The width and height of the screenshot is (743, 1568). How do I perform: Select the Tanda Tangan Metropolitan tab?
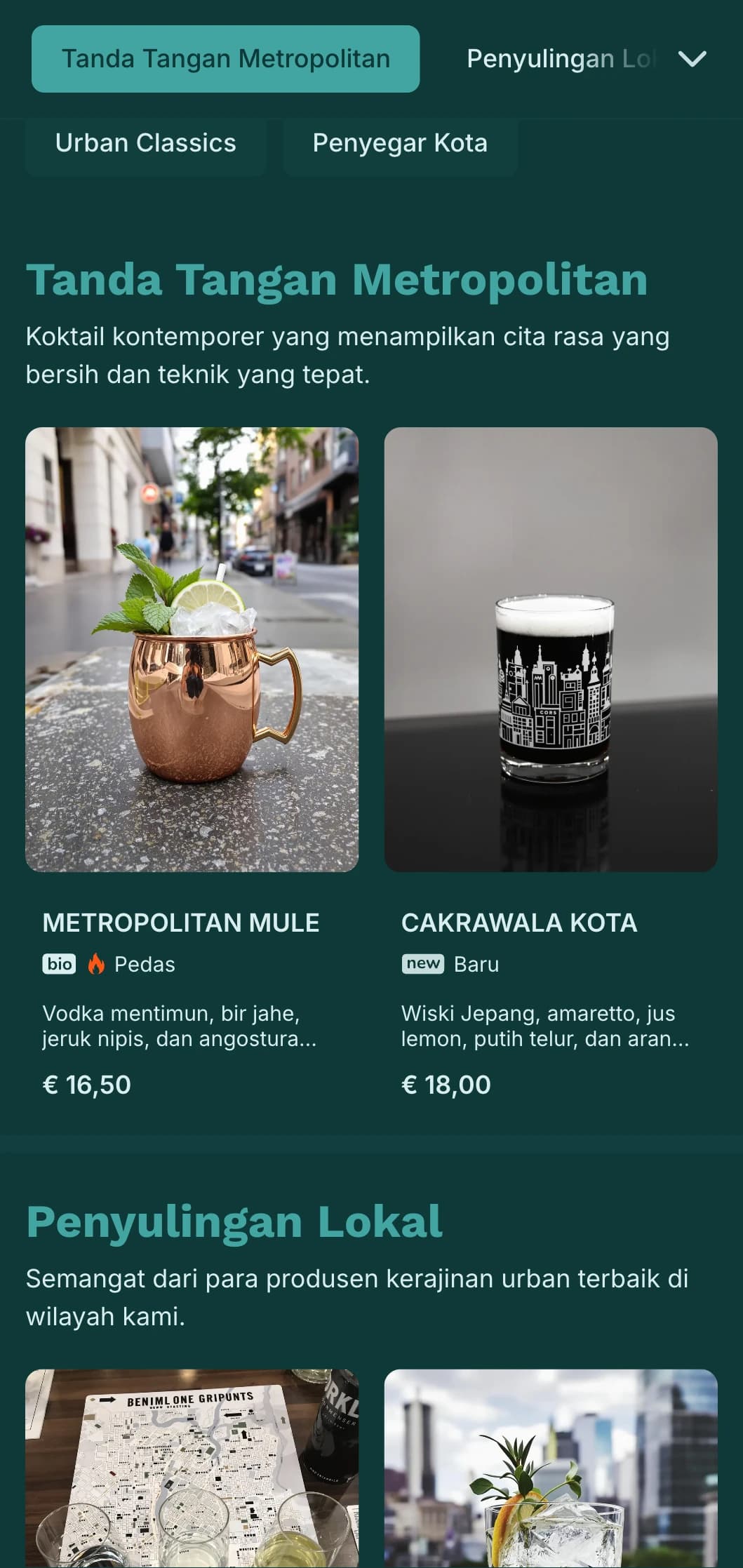[x=225, y=59]
